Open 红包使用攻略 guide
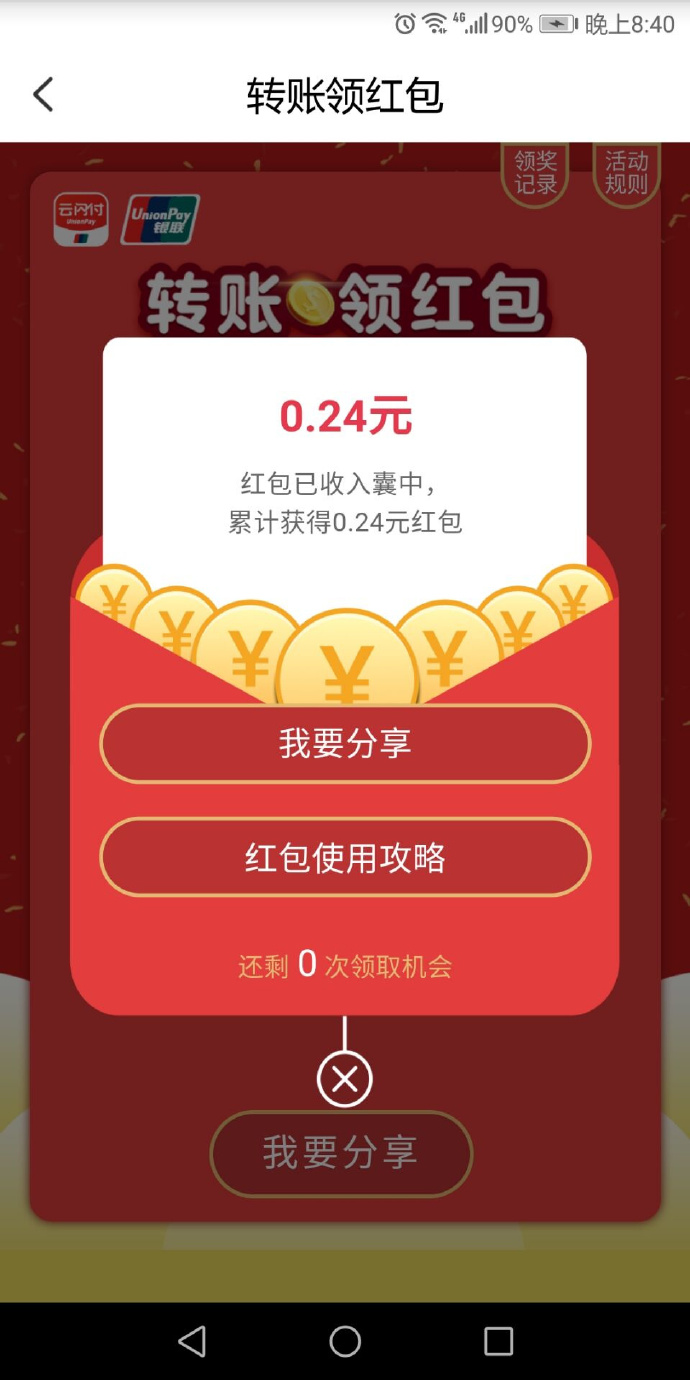 [345, 858]
